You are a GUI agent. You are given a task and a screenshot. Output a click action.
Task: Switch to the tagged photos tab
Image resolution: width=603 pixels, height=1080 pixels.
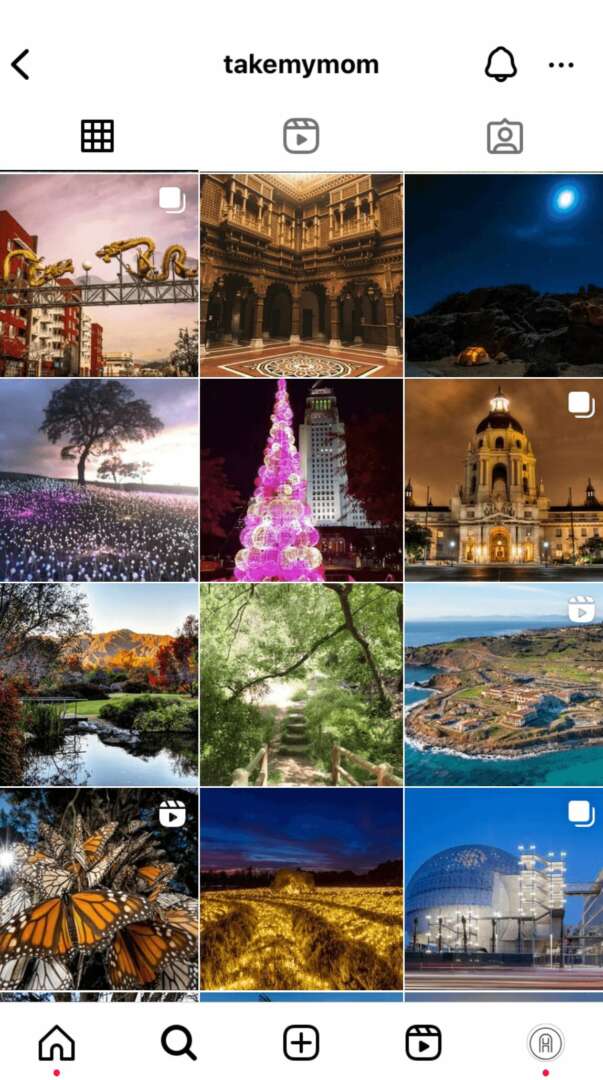coord(505,136)
